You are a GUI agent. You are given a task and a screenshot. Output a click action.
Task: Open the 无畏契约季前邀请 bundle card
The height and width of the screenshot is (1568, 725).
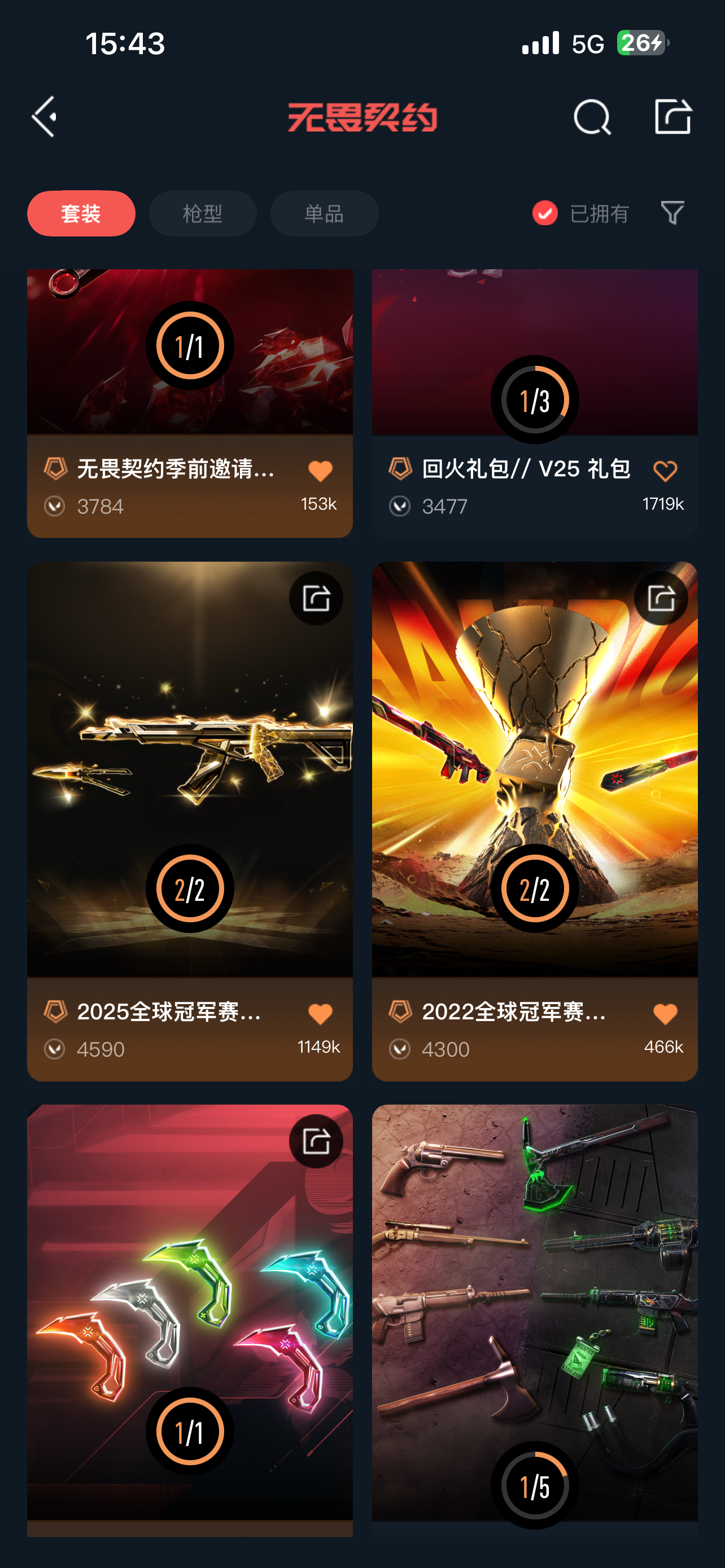point(189,365)
